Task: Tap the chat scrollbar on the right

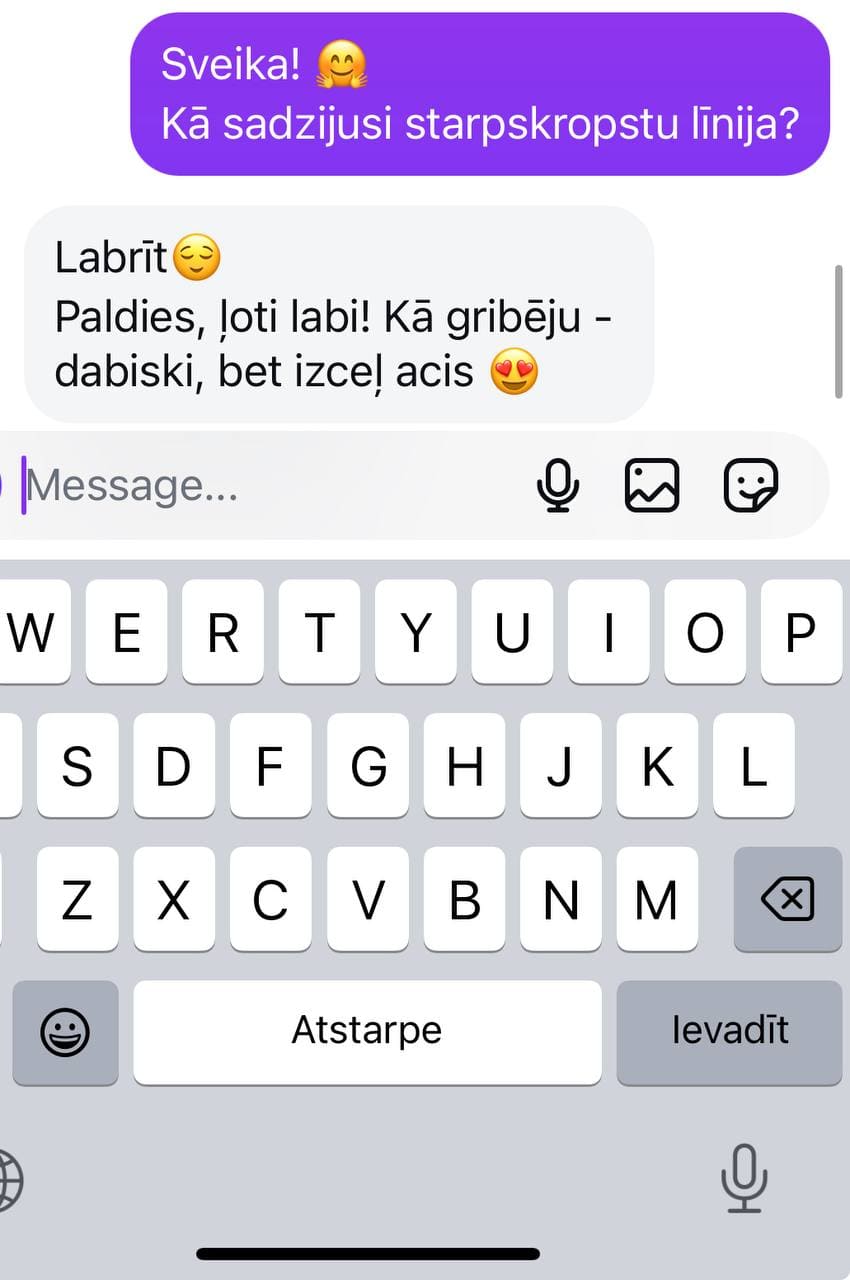Action: click(x=840, y=330)
